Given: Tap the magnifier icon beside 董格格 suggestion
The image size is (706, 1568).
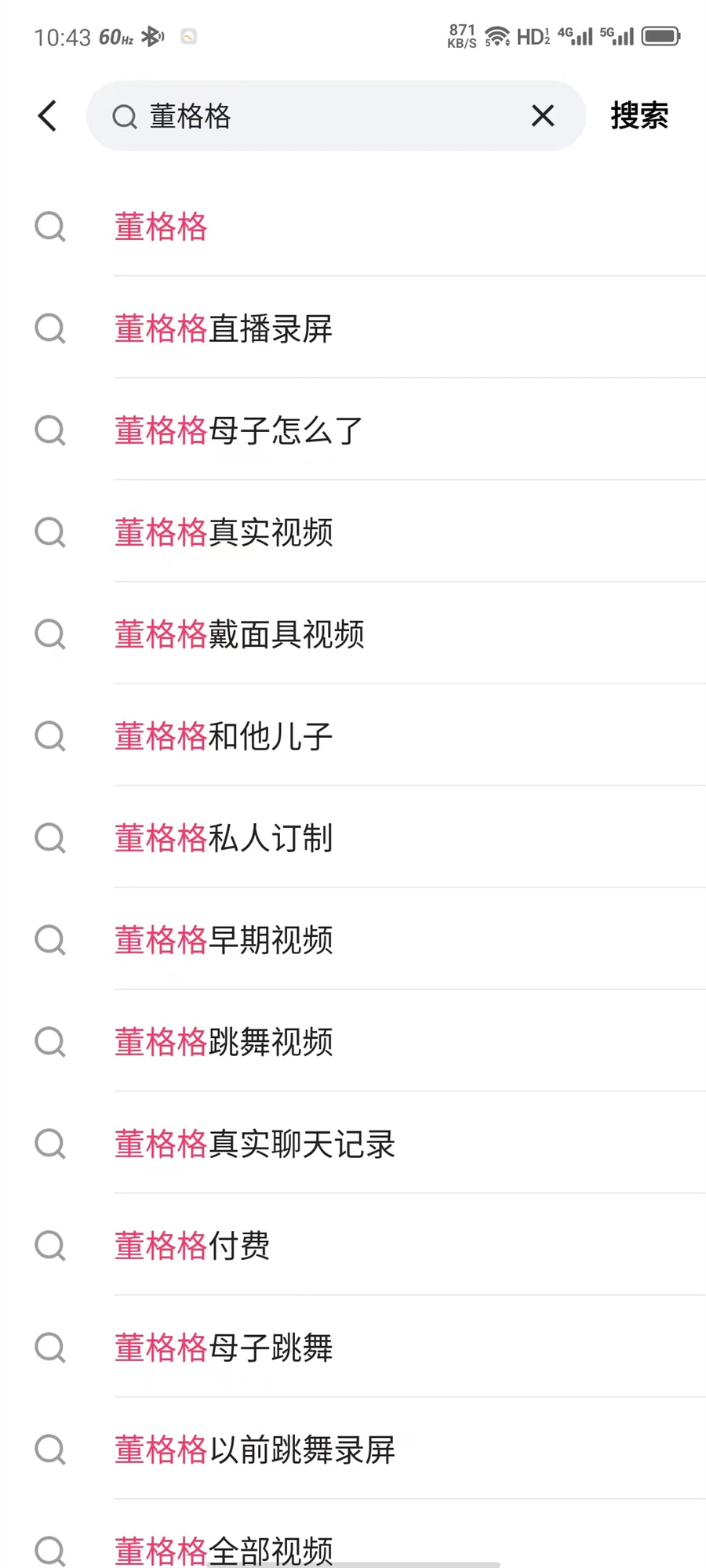Looking at the screenshot, I should coord(50,227).
